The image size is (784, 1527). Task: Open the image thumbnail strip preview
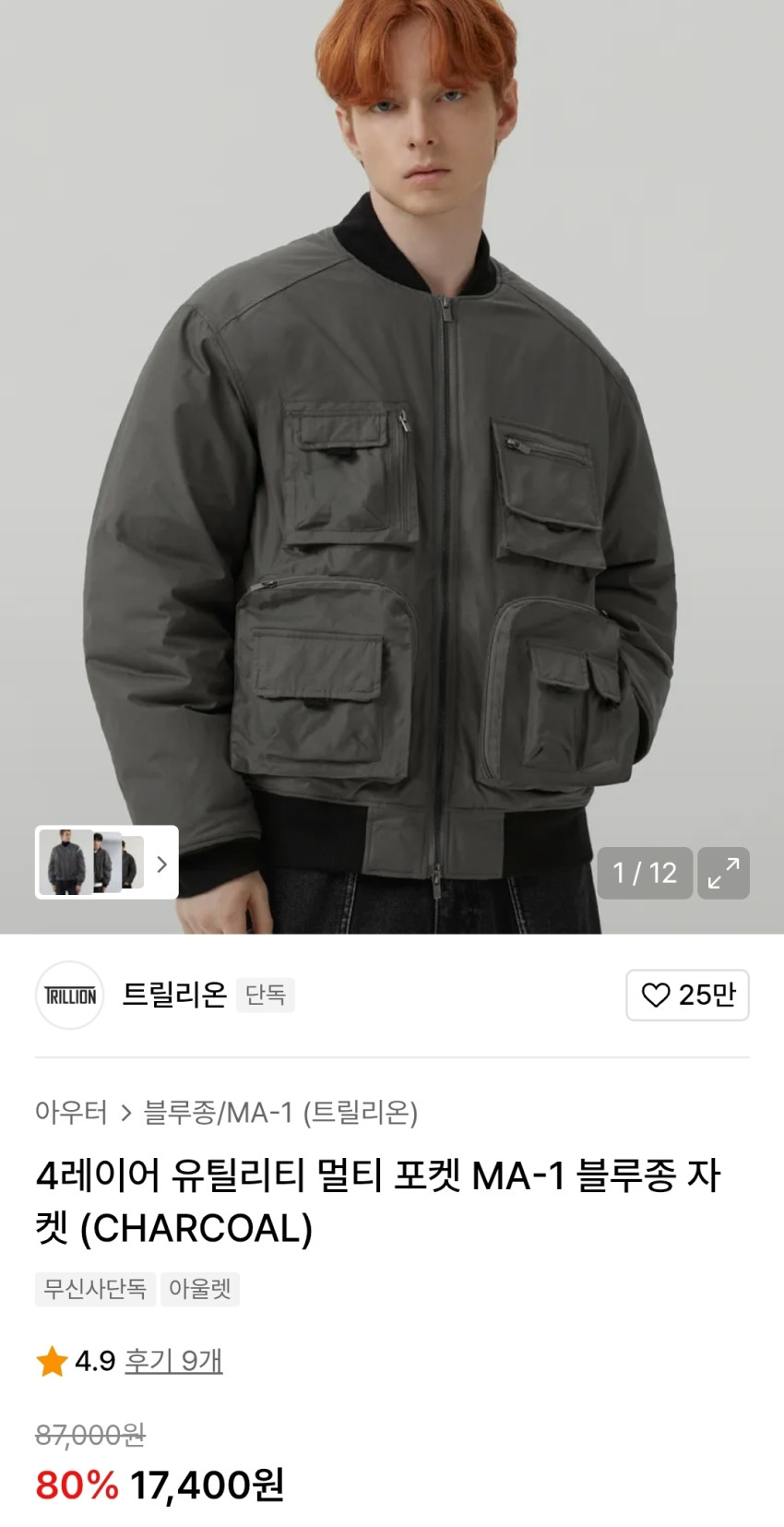[106, 864]
